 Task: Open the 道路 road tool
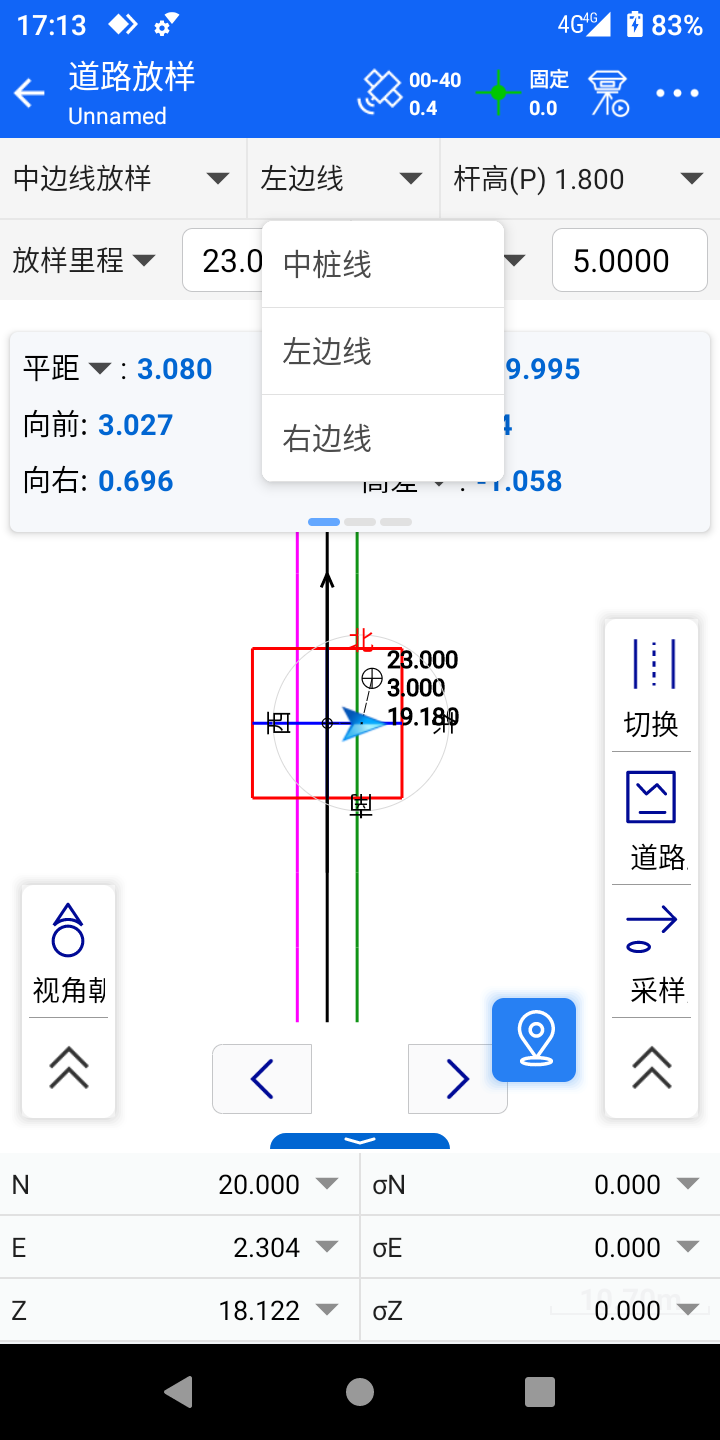point(651,820)
